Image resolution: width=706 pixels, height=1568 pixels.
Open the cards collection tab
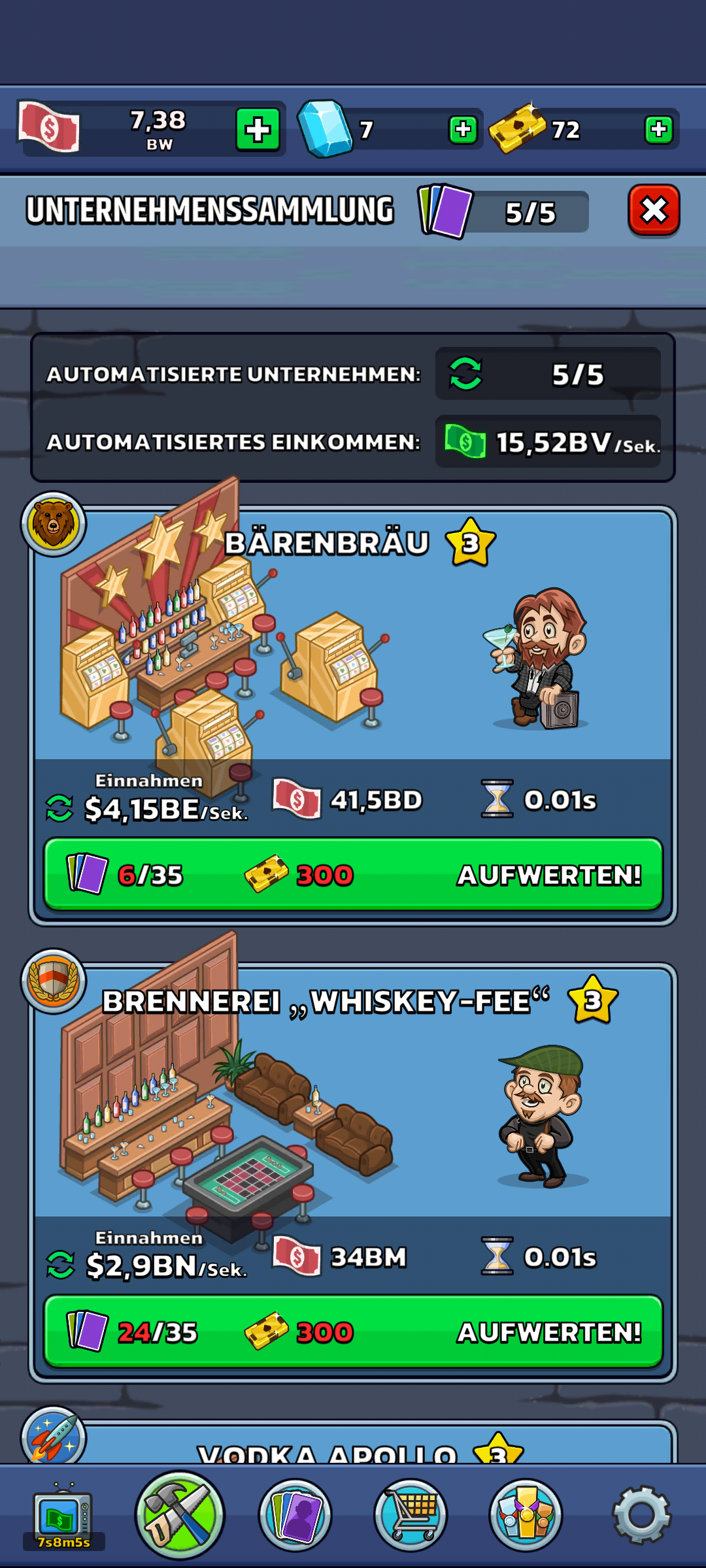pos(295,1514)
